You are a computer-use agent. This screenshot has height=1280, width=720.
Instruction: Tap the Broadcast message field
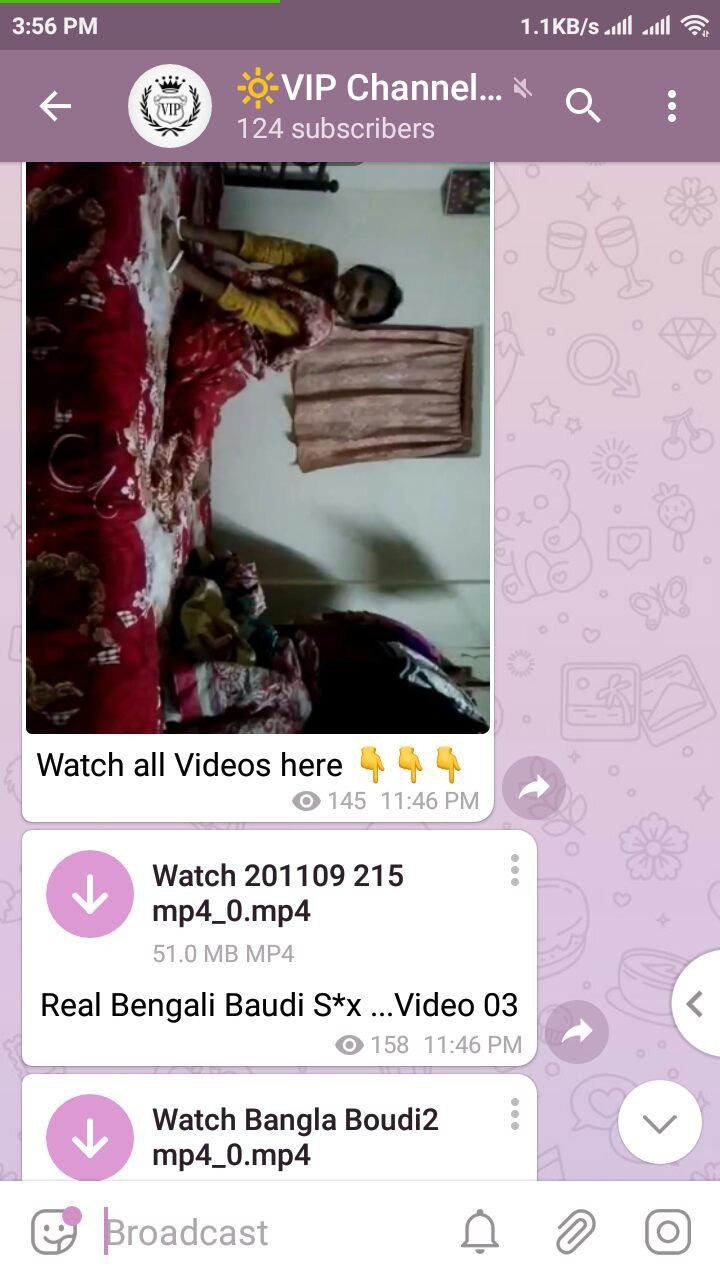coord(270,1232)
